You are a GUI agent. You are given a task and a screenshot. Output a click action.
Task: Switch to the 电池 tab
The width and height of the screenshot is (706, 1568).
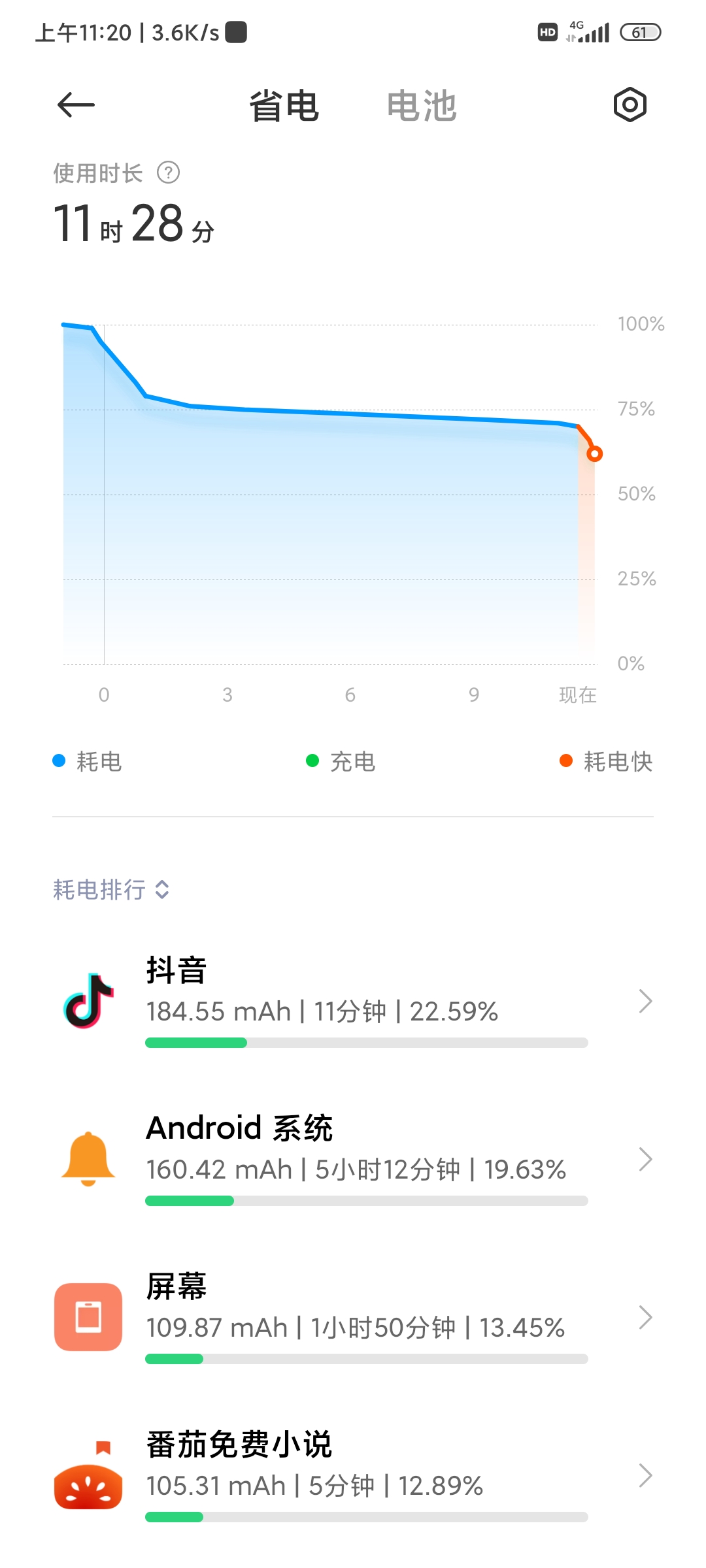[x=421, y=106]
